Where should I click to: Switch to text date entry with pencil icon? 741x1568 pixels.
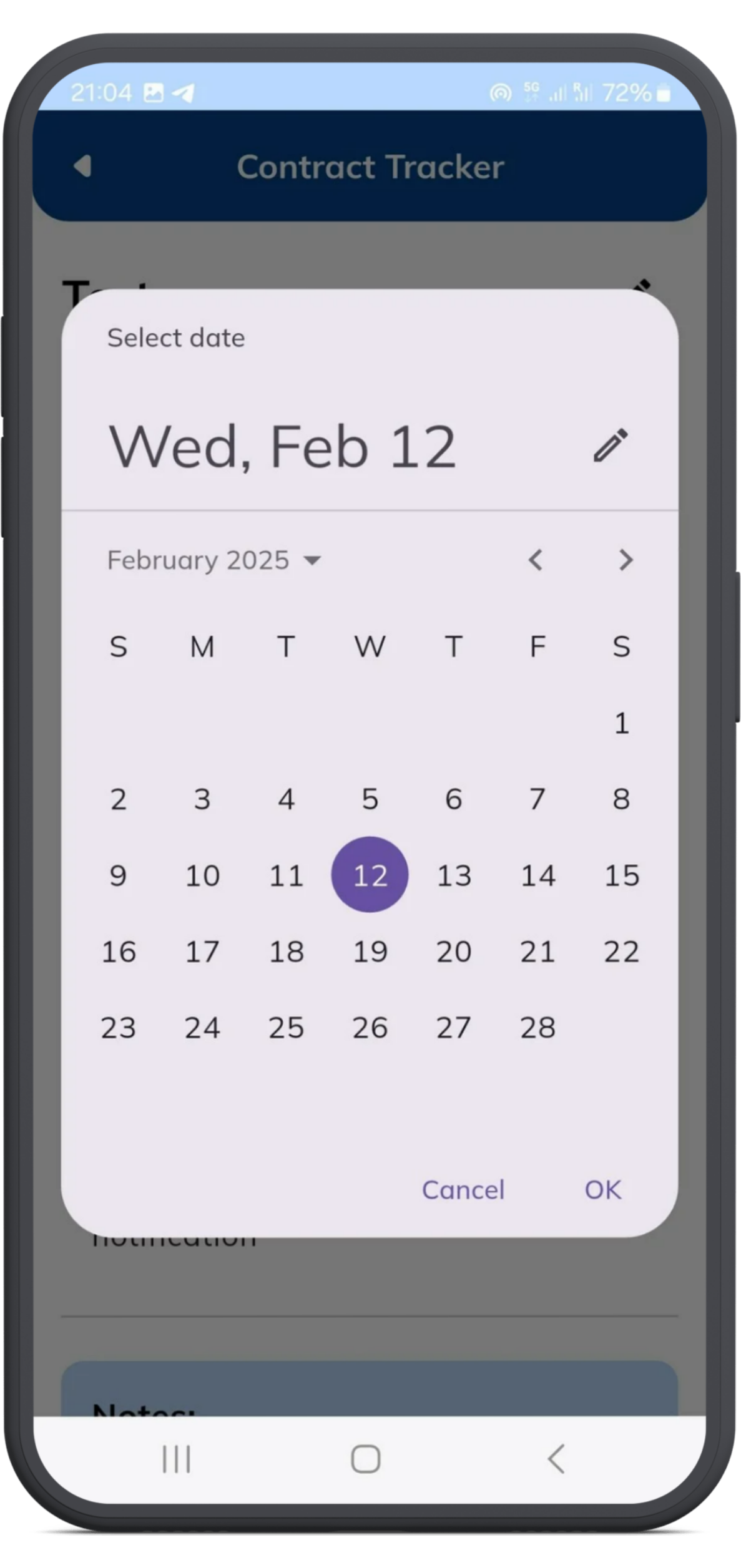(610, 445)
